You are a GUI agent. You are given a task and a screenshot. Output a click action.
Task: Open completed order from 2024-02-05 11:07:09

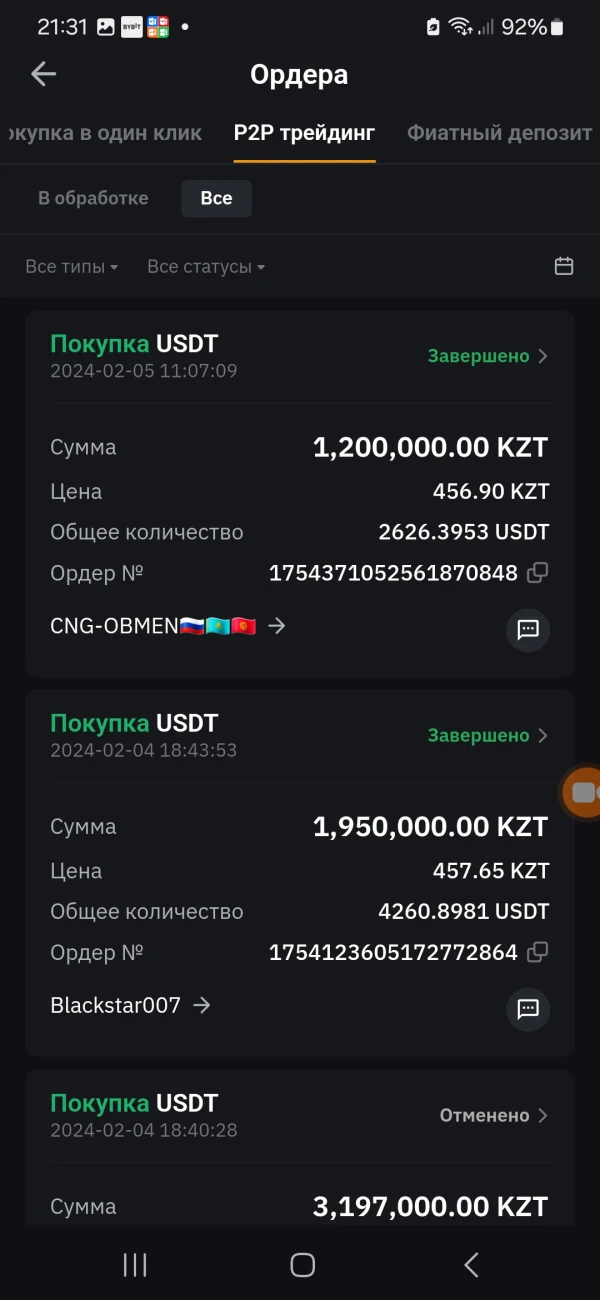[488, 356]
